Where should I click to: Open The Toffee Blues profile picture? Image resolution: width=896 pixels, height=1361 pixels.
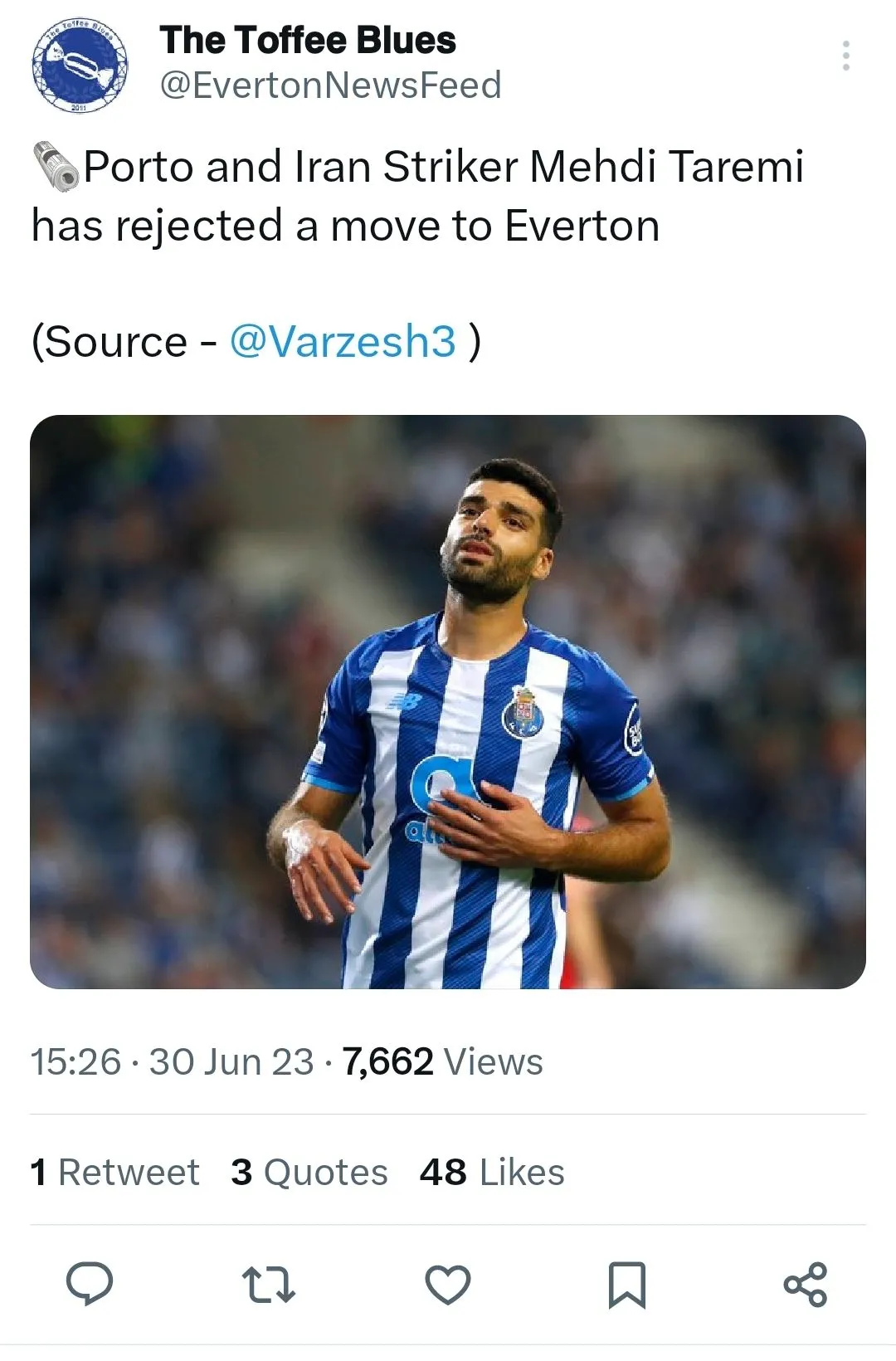coord(80,65)
